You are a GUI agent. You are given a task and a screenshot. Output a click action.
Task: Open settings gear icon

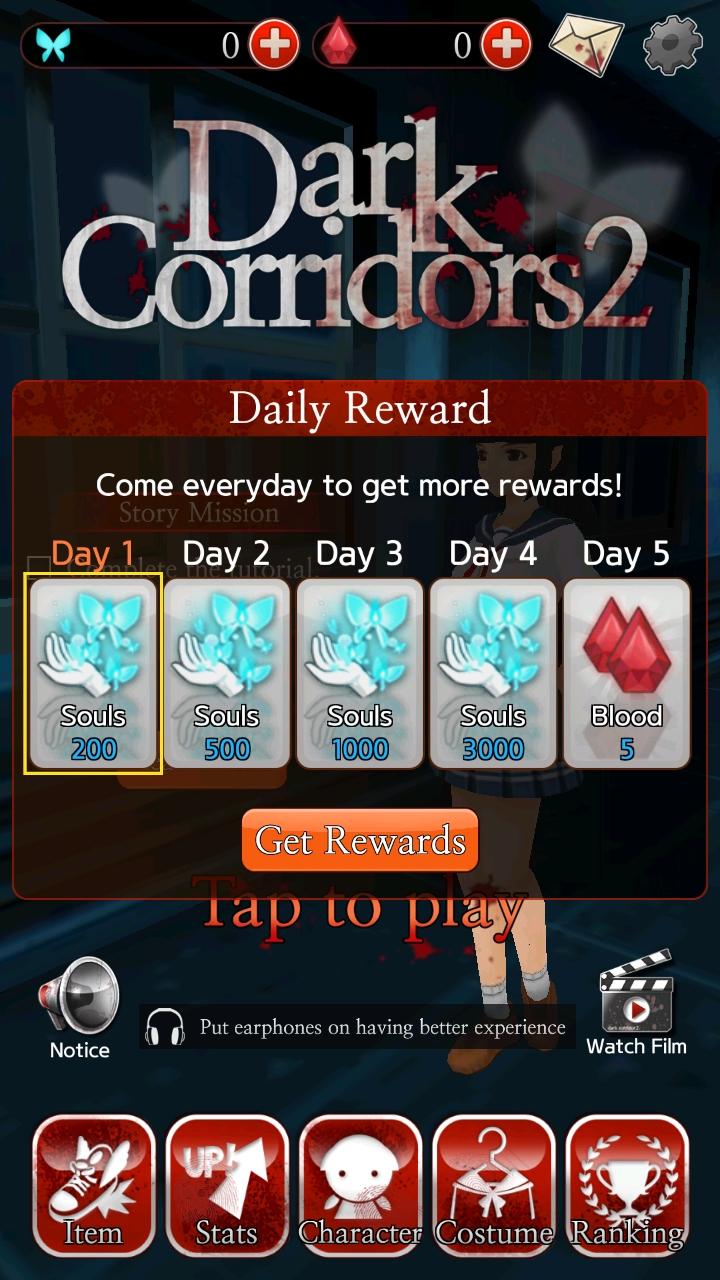(672, 44)
